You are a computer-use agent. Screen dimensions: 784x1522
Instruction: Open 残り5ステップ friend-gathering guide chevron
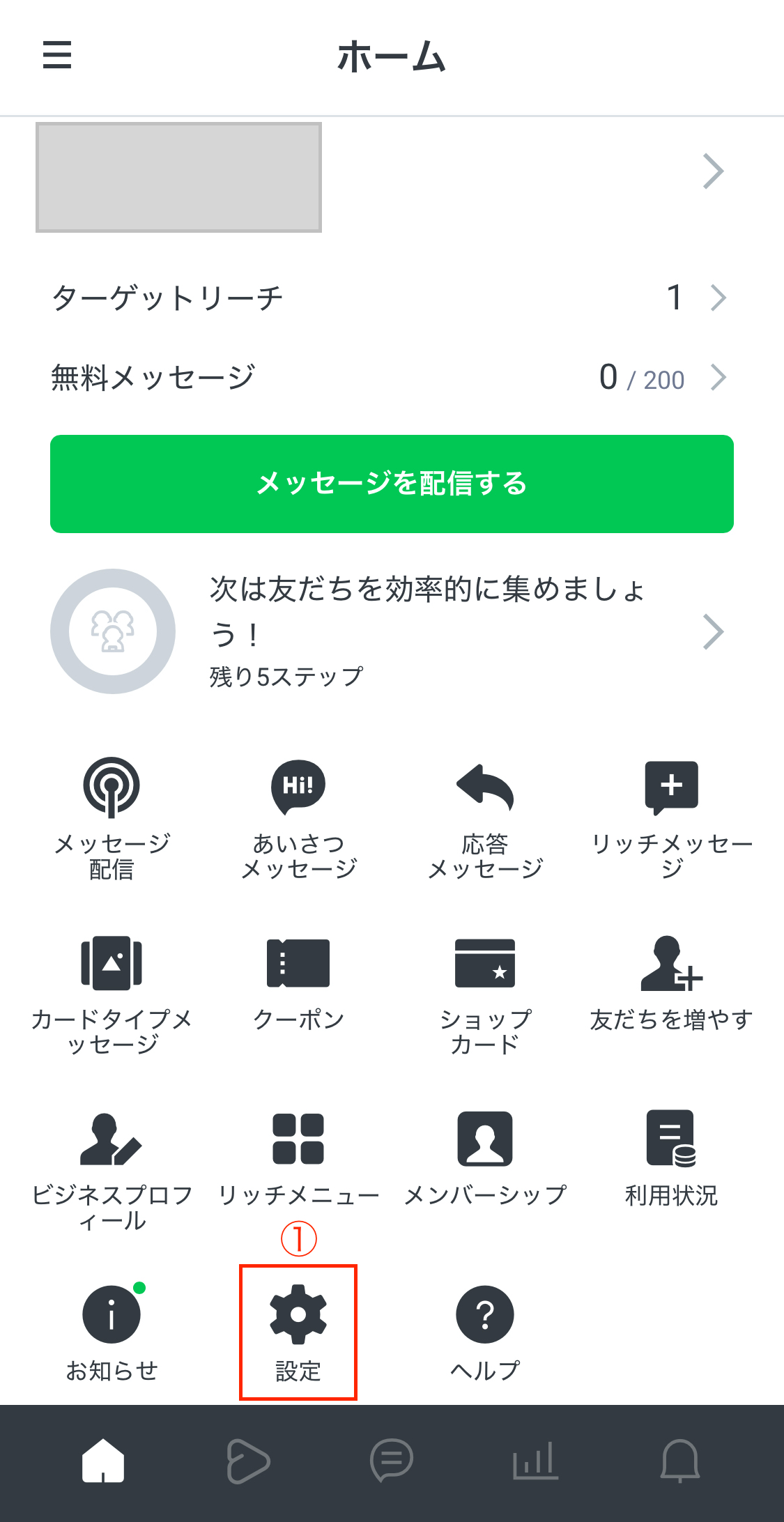tap(714, 631)
